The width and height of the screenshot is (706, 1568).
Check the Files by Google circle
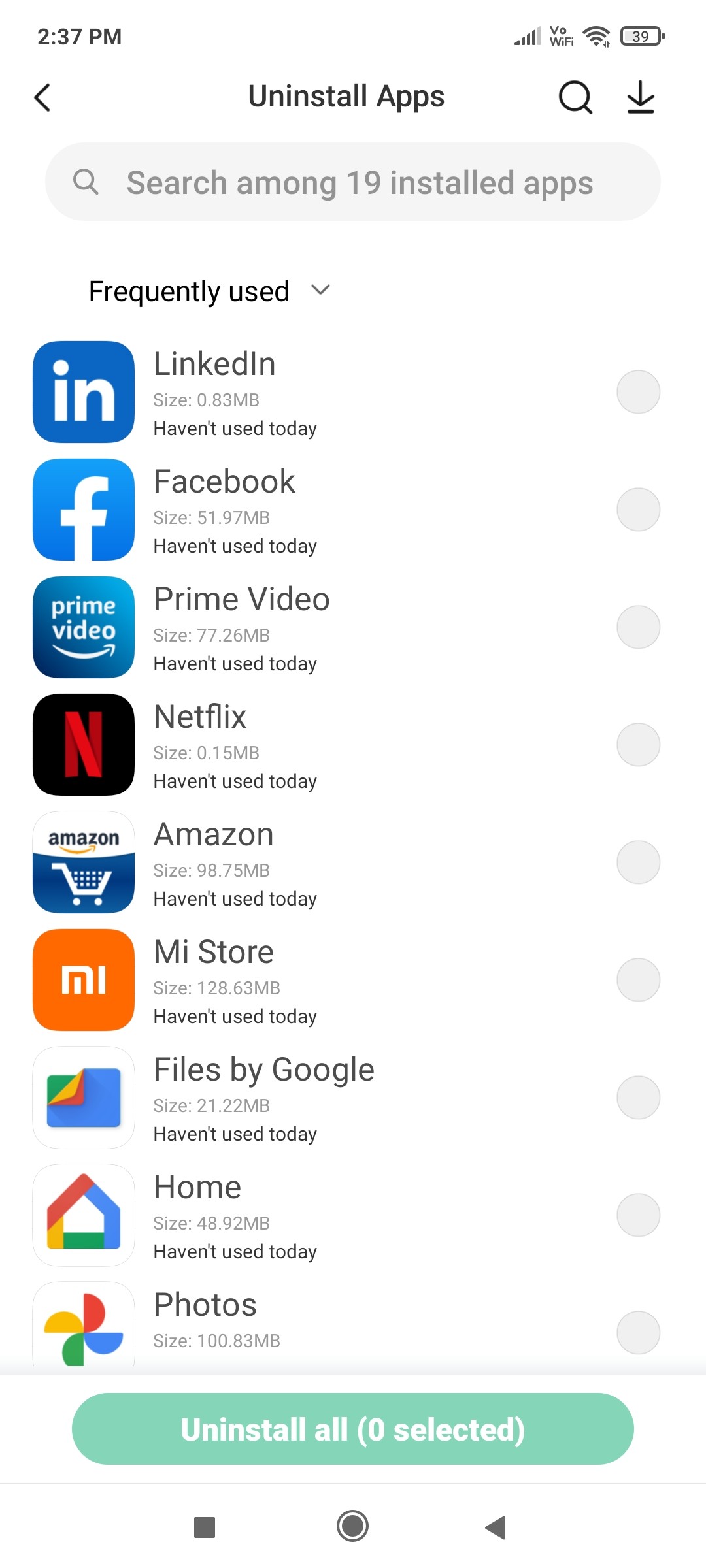pyautogui.click(x=639, y=1098)
